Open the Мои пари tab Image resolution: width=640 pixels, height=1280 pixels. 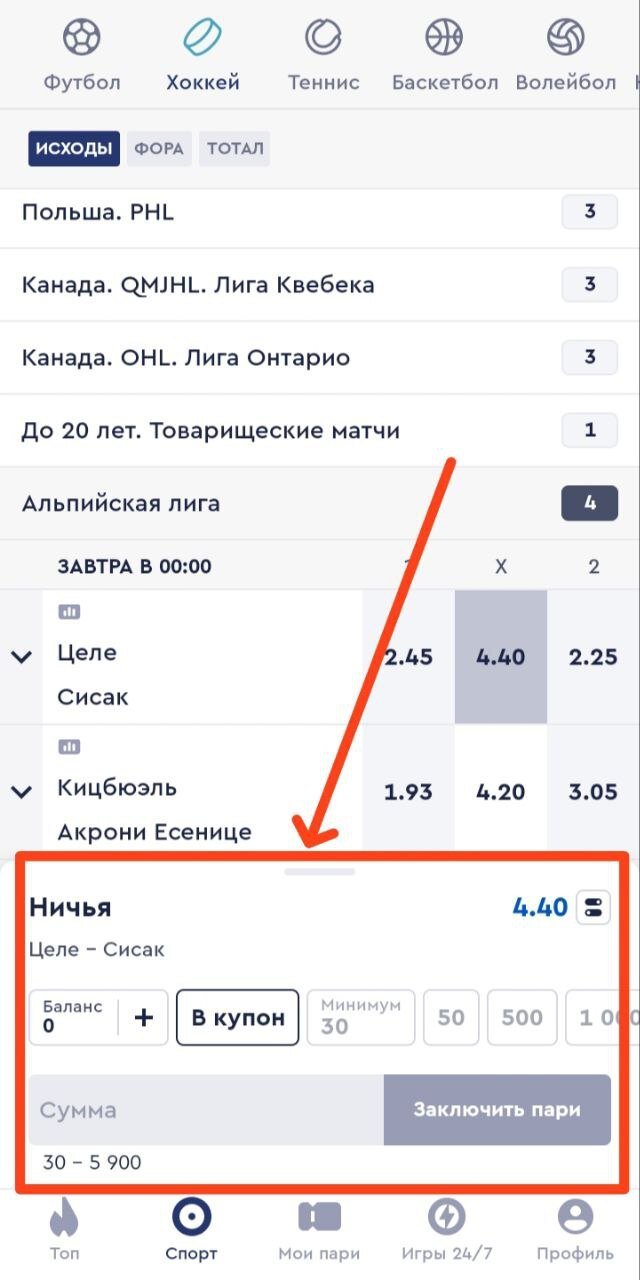(319, 1232)
